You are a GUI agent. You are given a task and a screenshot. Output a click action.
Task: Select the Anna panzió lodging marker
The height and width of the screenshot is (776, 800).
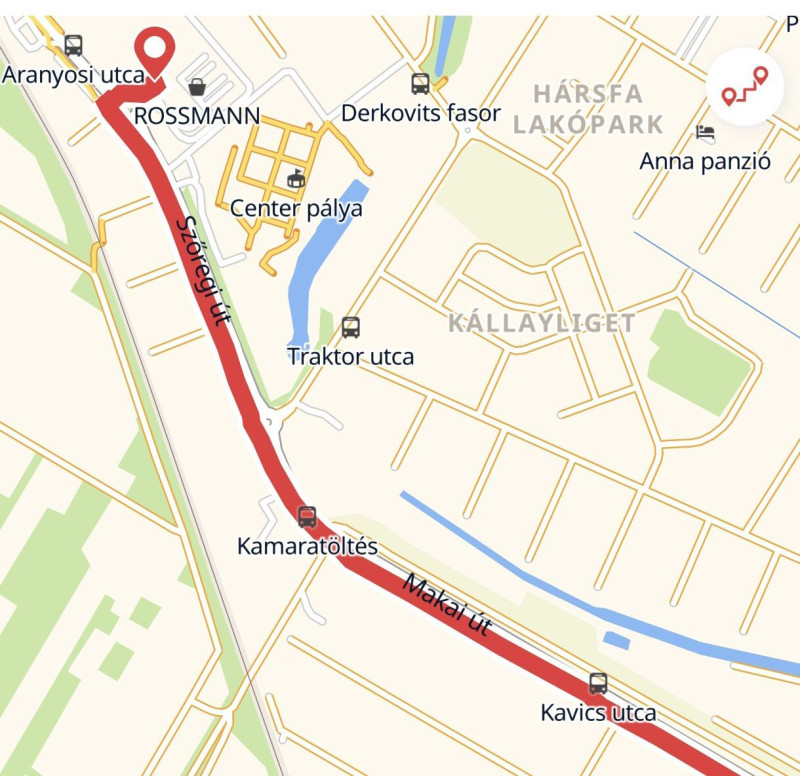[705, 132]
